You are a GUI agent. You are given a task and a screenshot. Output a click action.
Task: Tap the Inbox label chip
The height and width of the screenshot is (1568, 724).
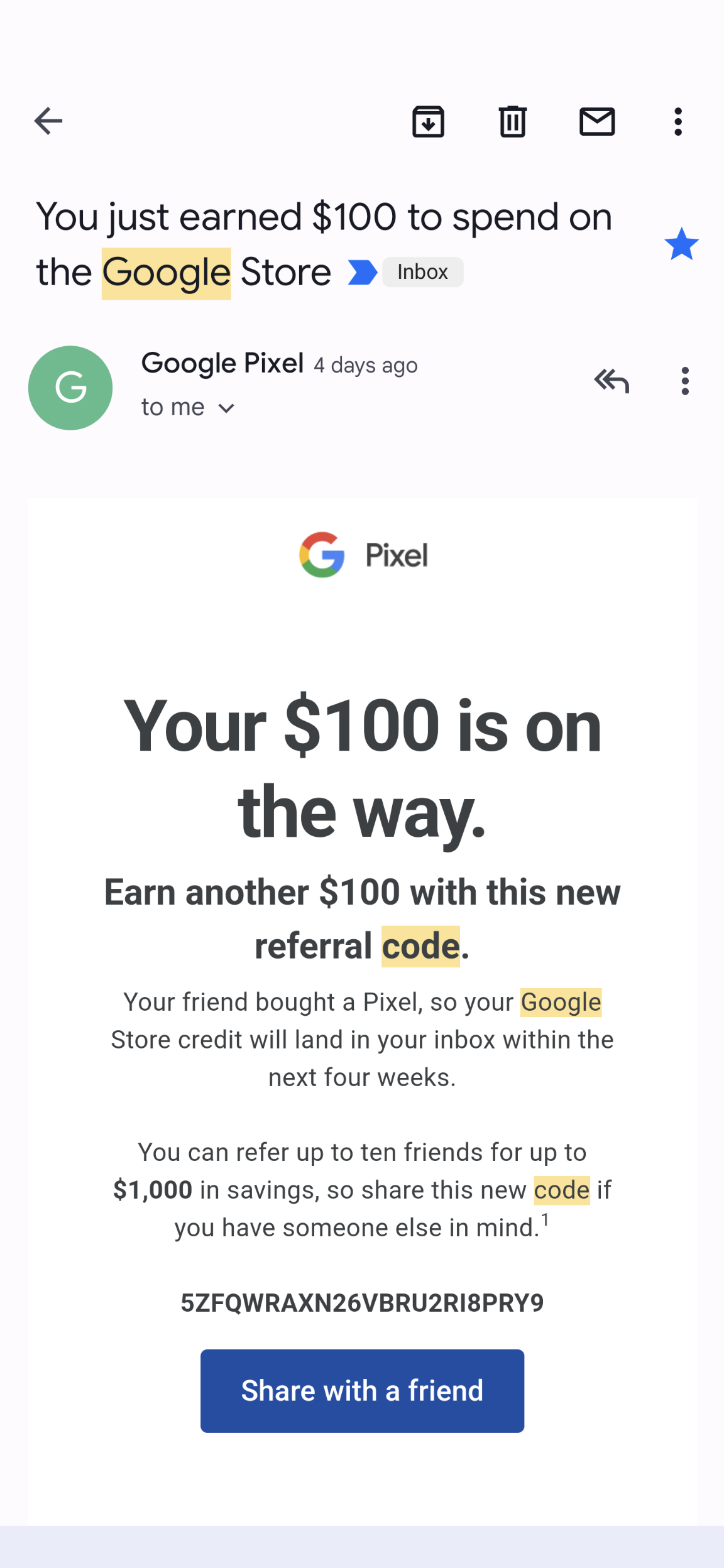tap(422, 272)
